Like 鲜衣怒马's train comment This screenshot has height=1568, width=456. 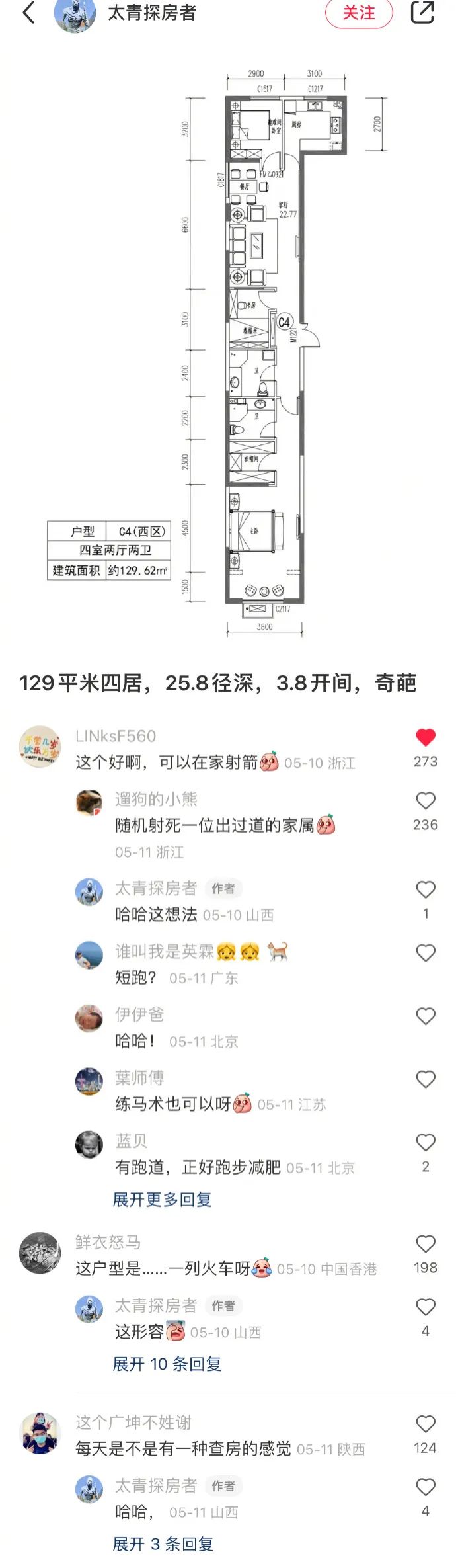tap(426, 1244)
